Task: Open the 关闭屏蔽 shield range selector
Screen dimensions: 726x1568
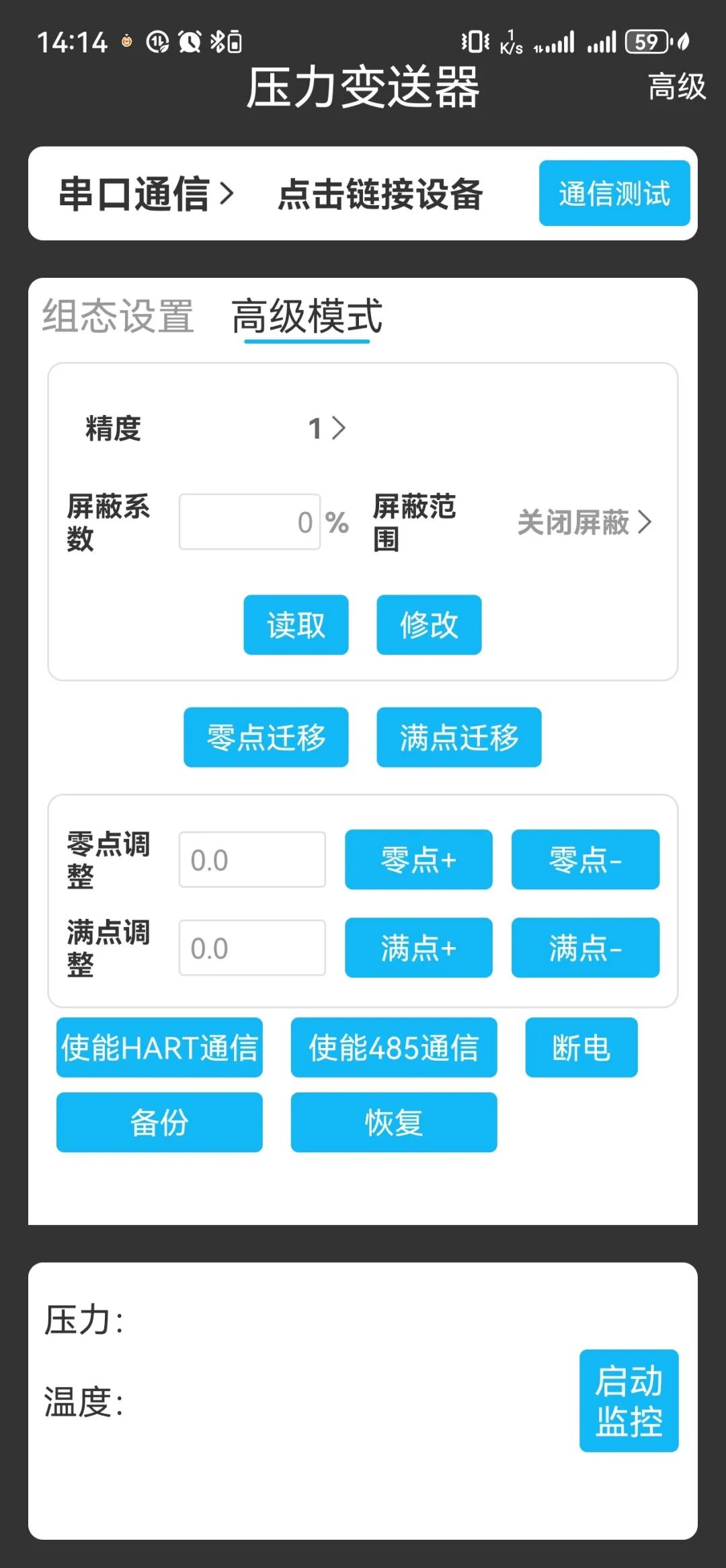Action: (583, 523)
